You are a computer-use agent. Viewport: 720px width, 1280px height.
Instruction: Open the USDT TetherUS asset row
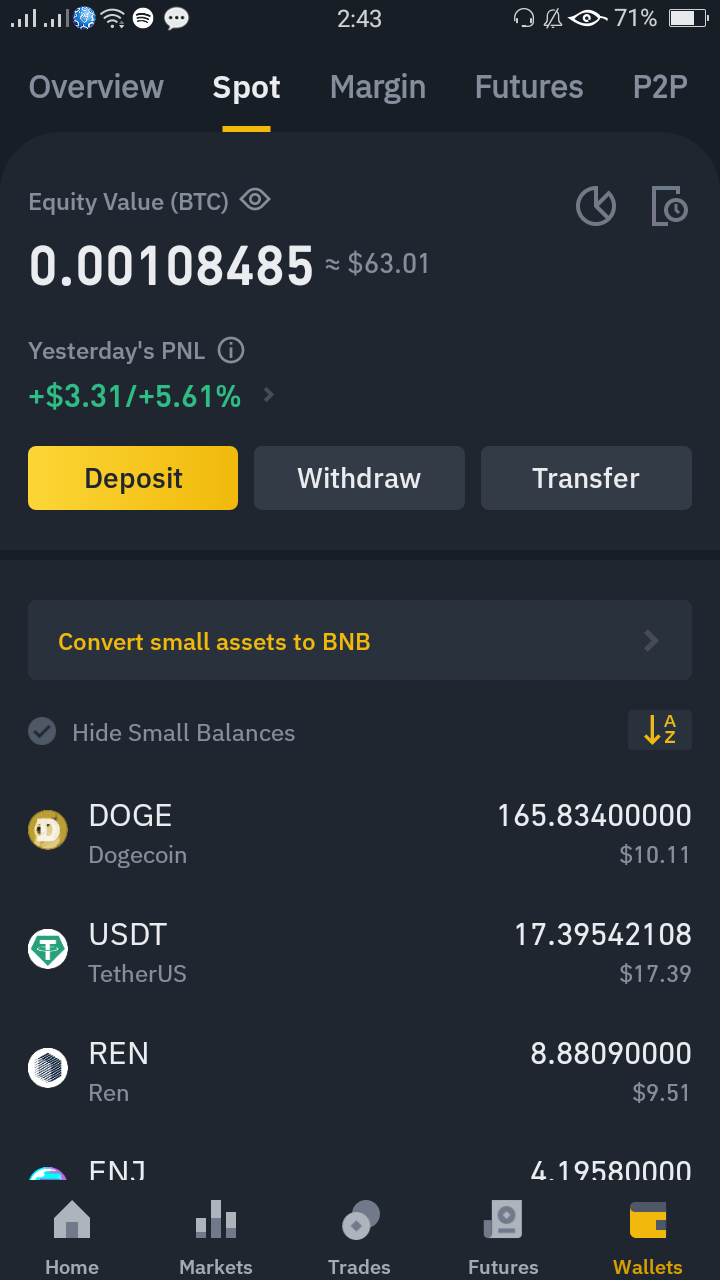pyautogui.click(x=360, y=952)
